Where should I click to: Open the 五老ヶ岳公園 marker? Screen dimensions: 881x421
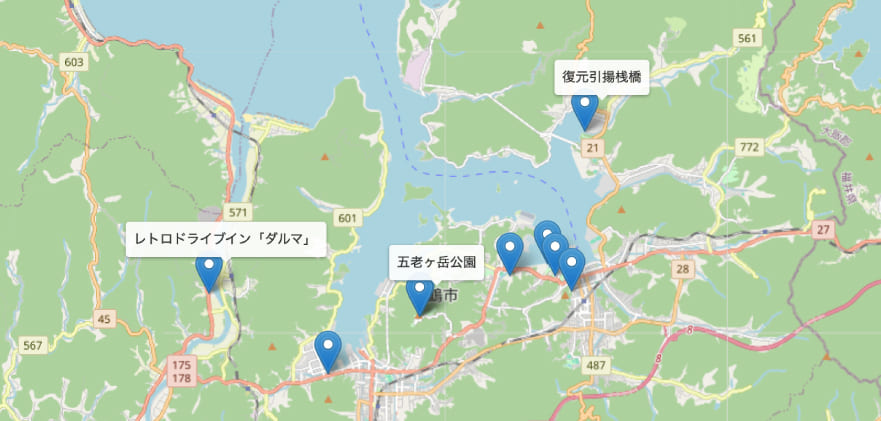421,296
